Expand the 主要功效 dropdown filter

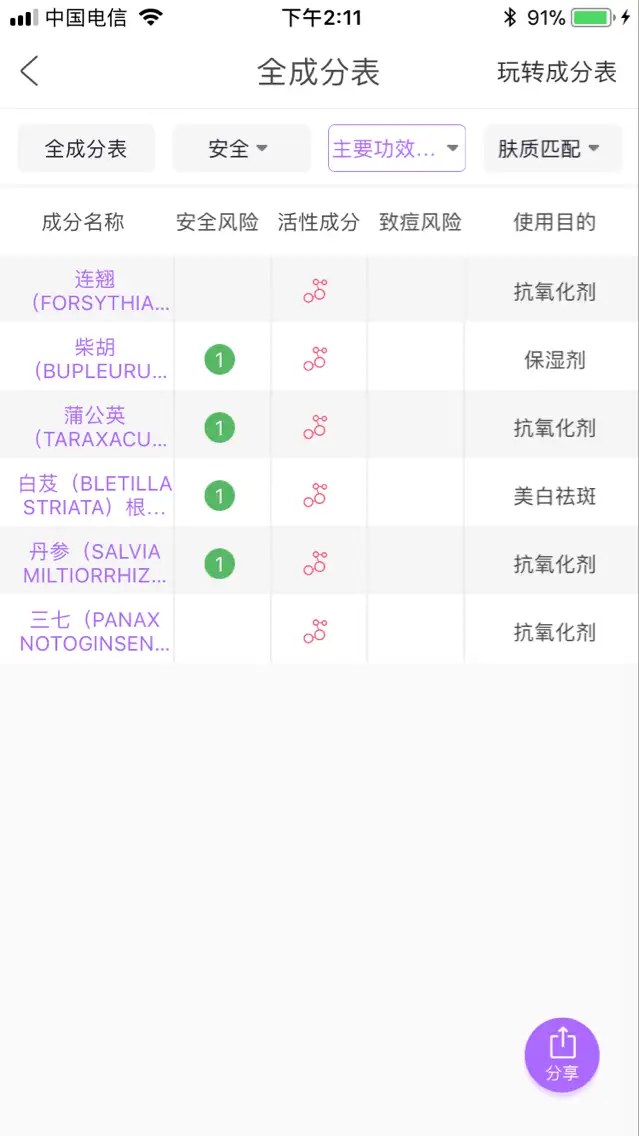(x=397, y=149)
